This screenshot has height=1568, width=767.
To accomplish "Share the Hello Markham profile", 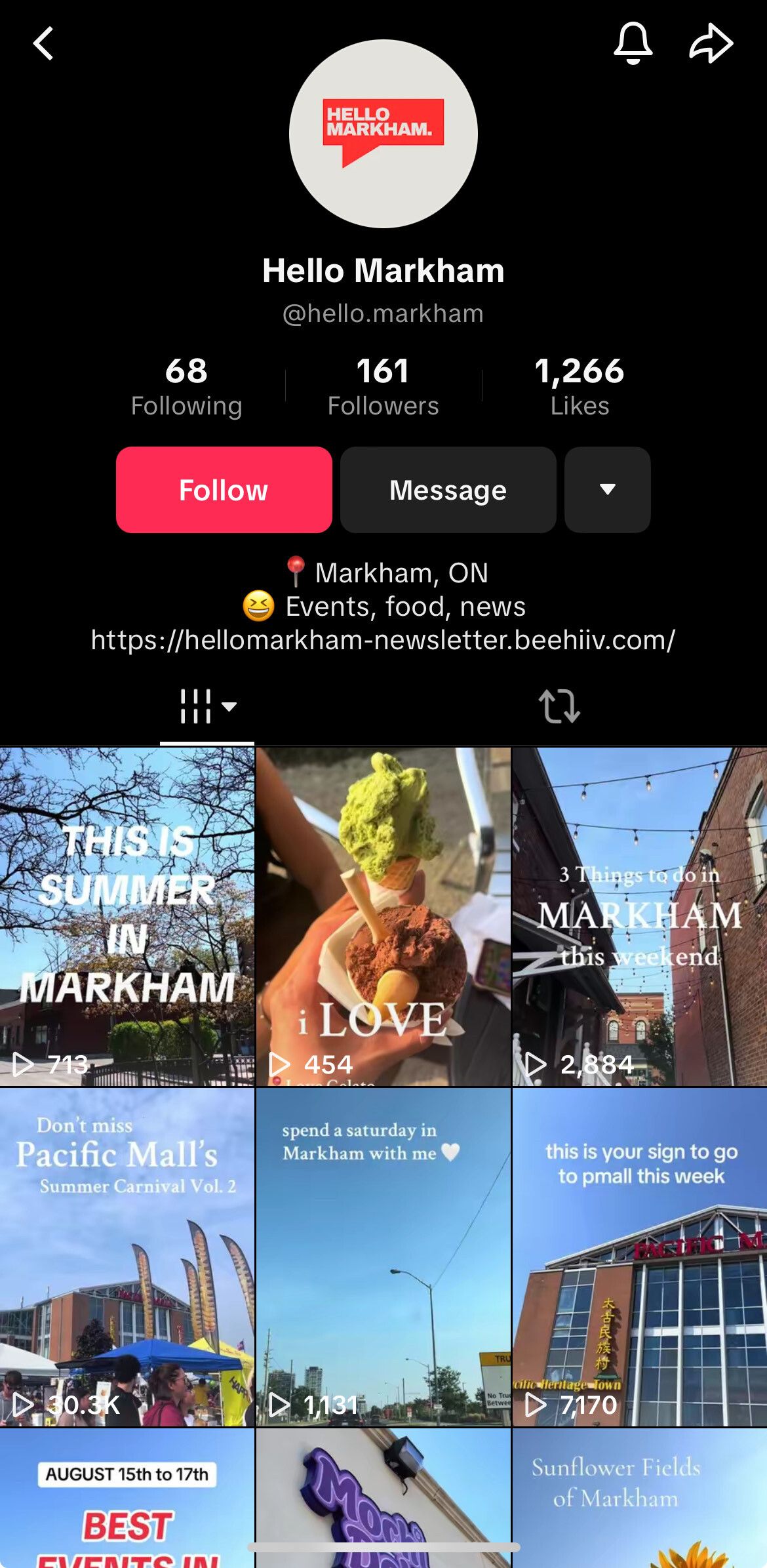I will click(x=711, y=44).
